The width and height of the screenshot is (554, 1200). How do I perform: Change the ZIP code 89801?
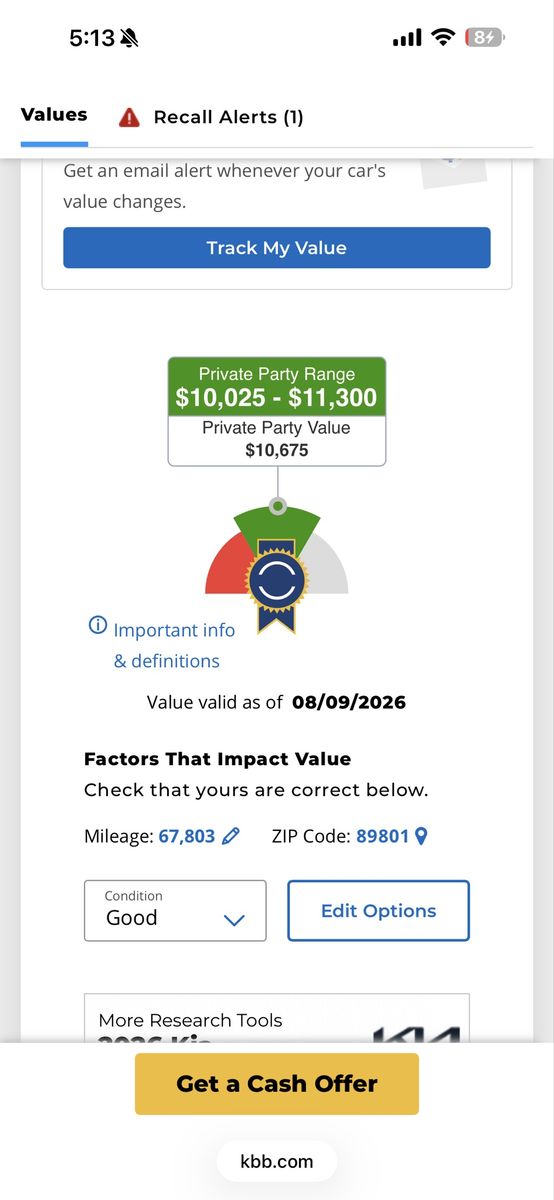[392, 836]
